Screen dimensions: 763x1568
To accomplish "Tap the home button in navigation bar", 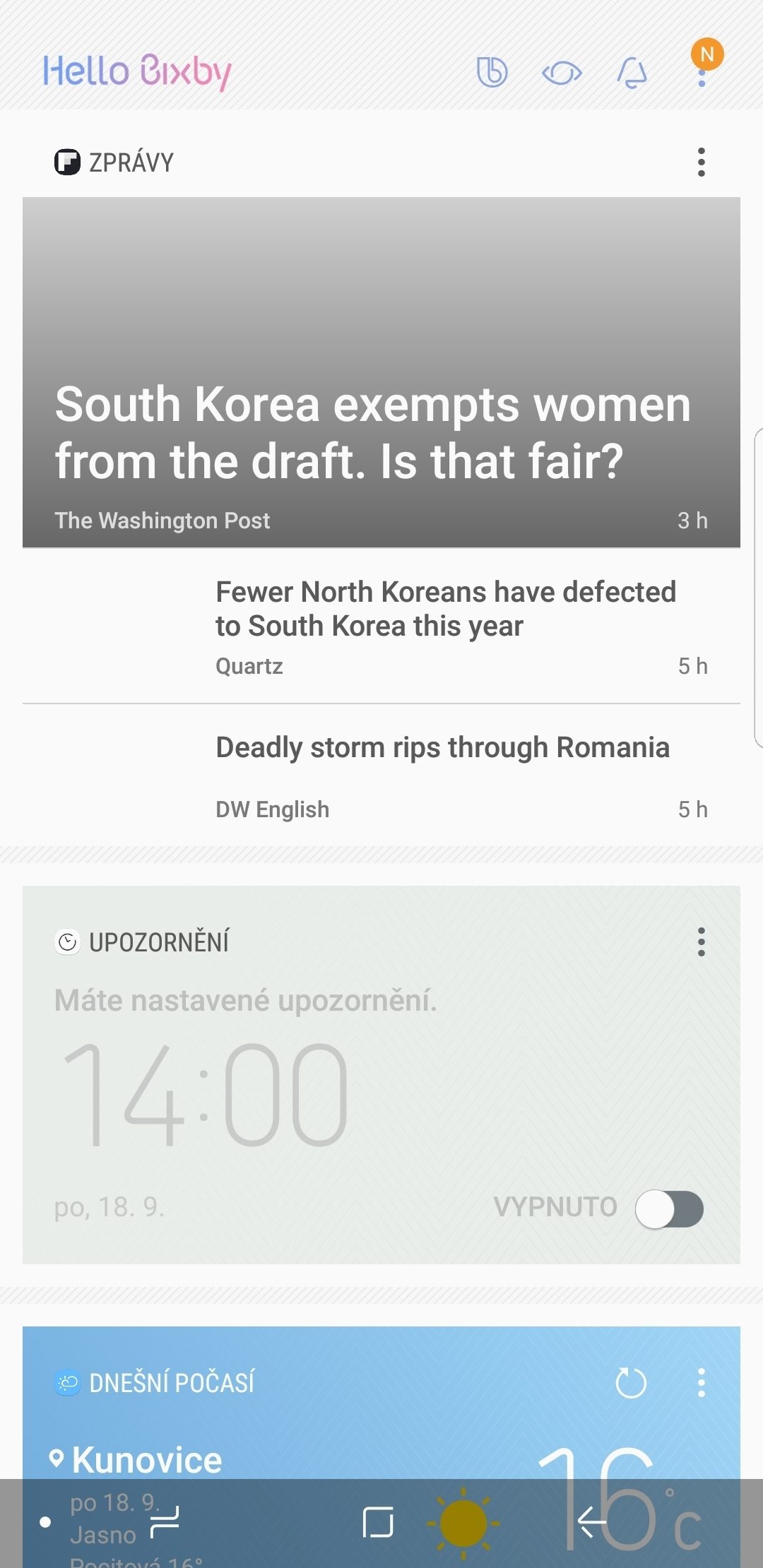I will pos(378,1522).
